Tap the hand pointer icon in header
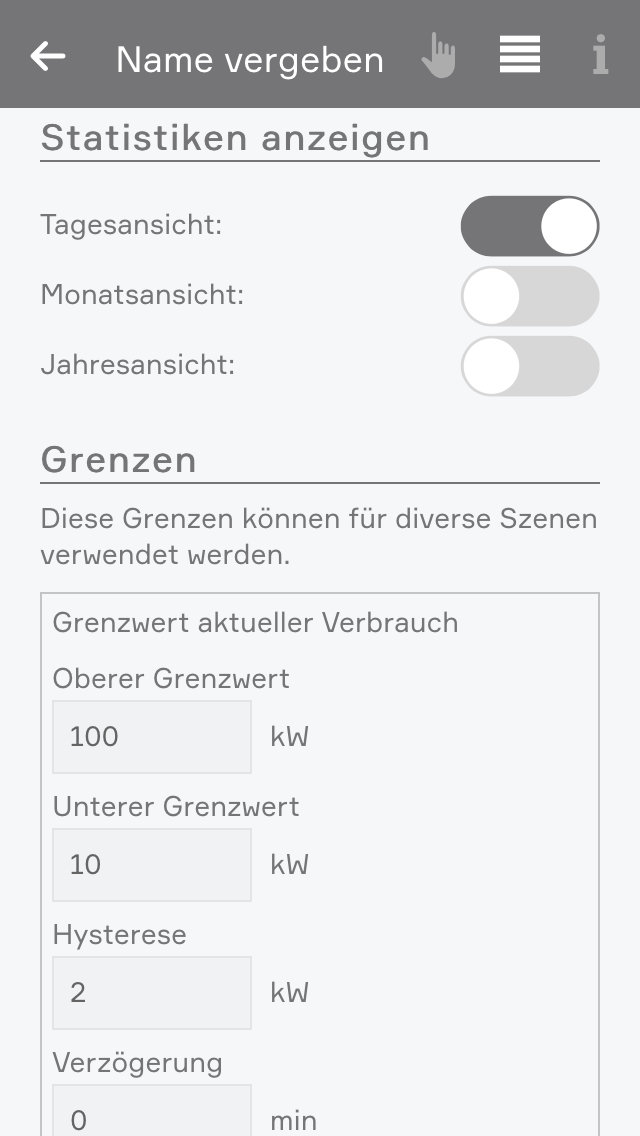Viewport: 640px width, 1136px height. tap(438, 56)
